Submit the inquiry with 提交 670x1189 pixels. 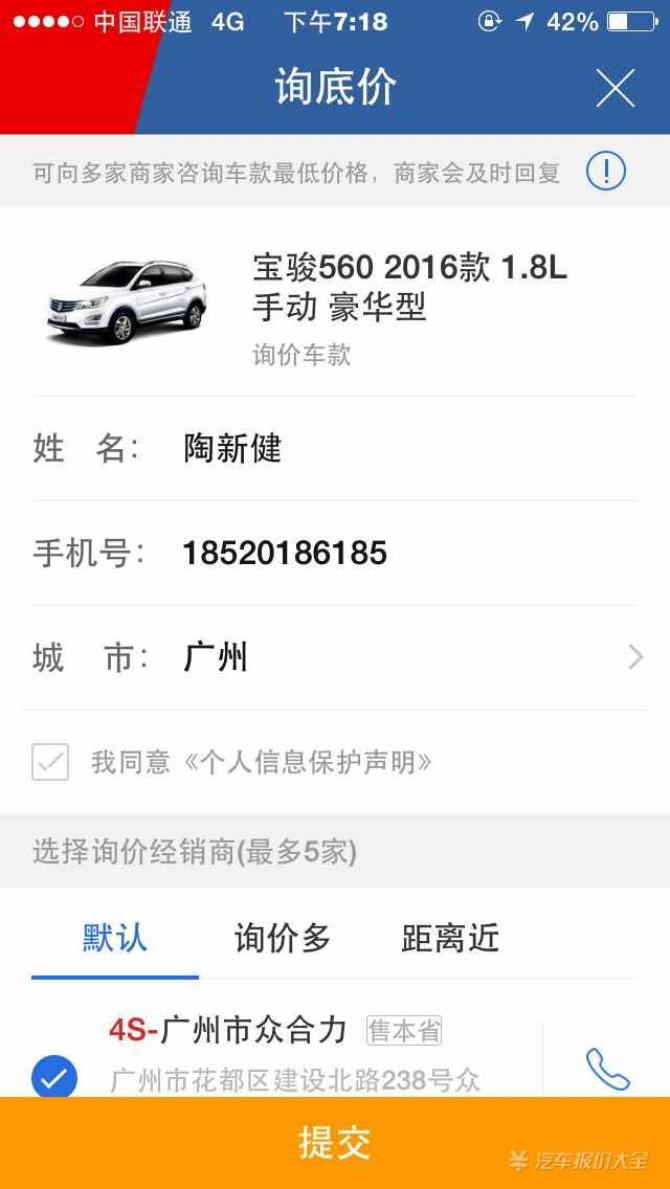(335, 1143)
